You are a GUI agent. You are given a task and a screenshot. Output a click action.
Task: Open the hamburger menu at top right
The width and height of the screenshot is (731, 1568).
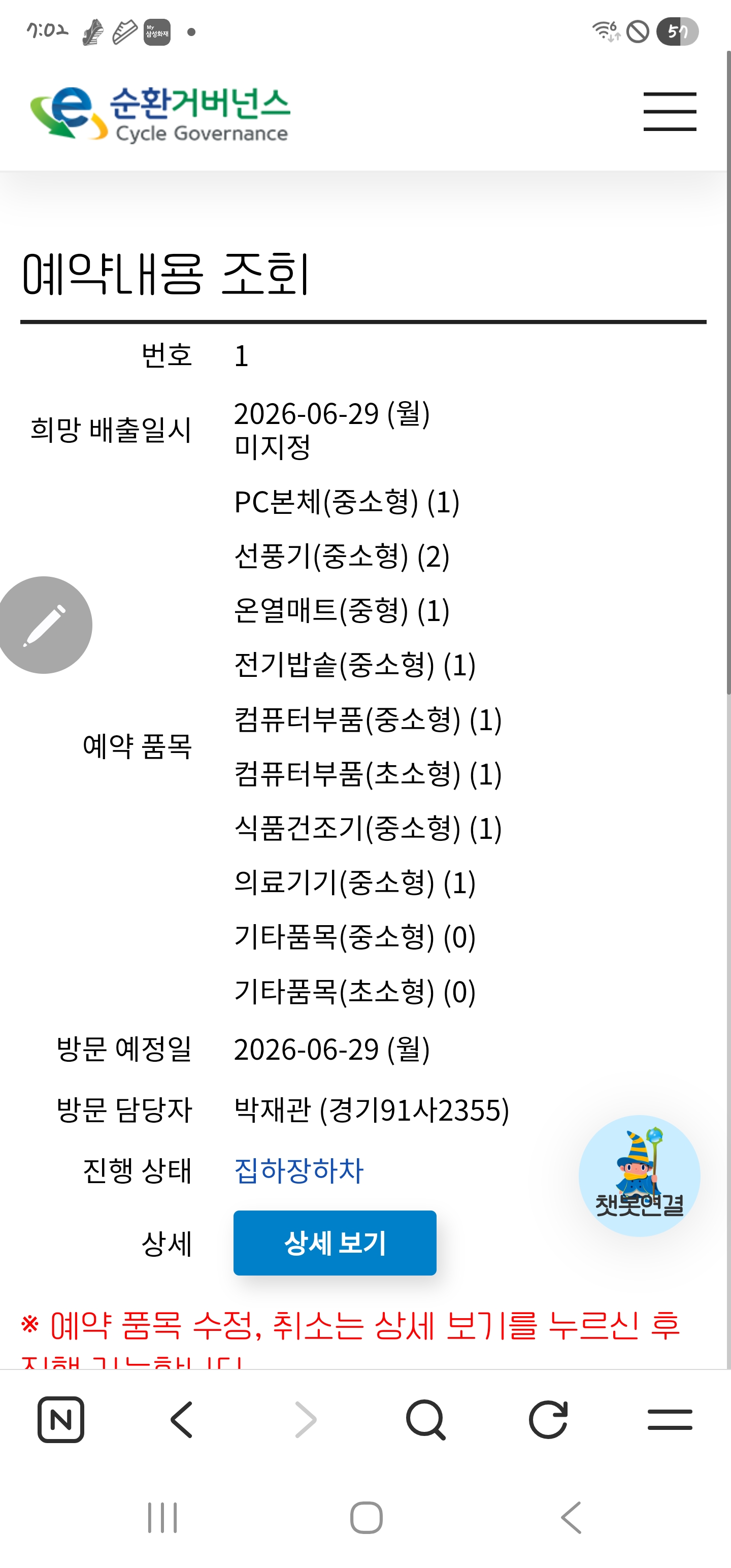pyautogui.click(x=670, y=111)
